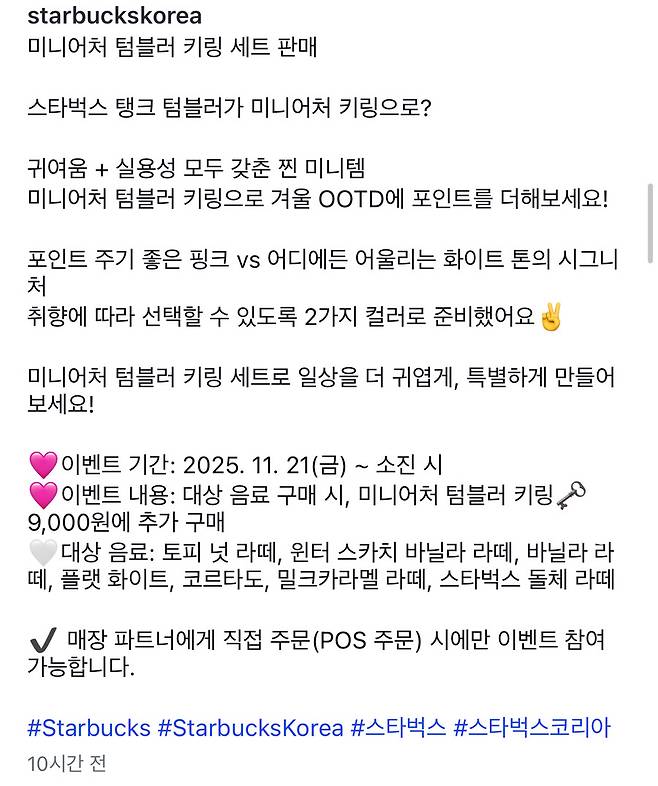Image resolution: width=658 pixels, height=786 pixels.
Task: Open the #StarbucksKorea hashtag
Action: pyautogui.click(x=250, y=727)
